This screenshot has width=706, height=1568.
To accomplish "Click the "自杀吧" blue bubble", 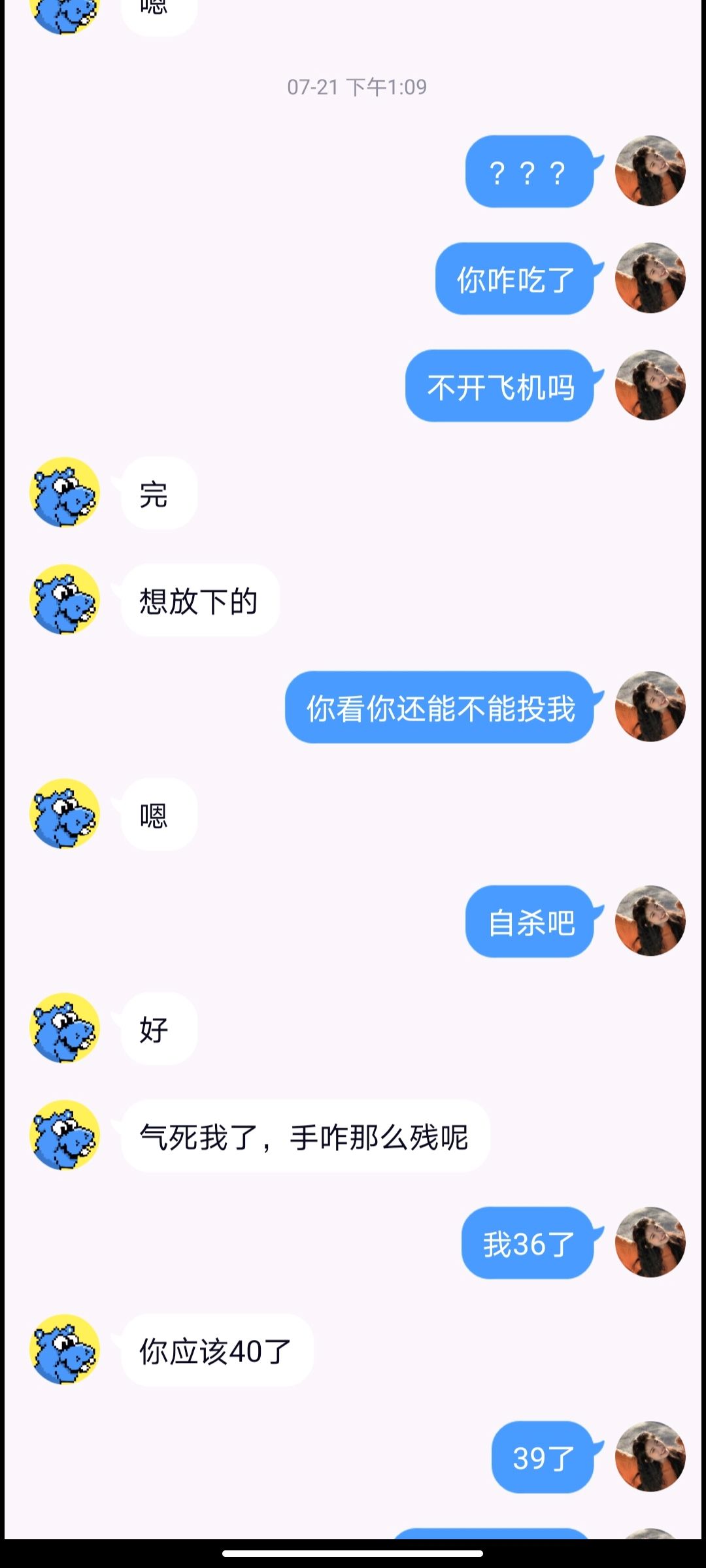I will click(529, 924).
